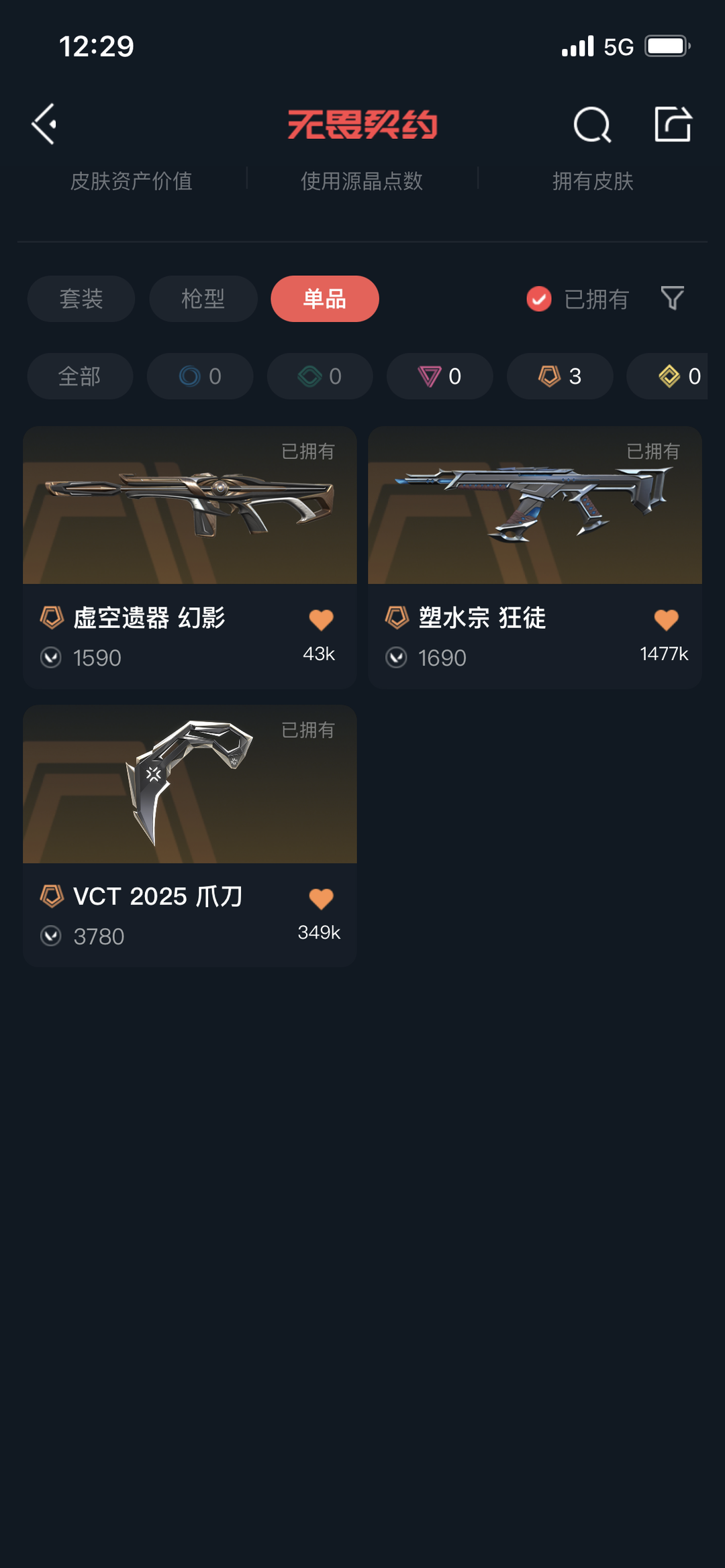Image resolution: width=725 pixels, height=1568 pixels.
Task: Like the 塑水宗 狂徒 skin
Action: (666, 620)
